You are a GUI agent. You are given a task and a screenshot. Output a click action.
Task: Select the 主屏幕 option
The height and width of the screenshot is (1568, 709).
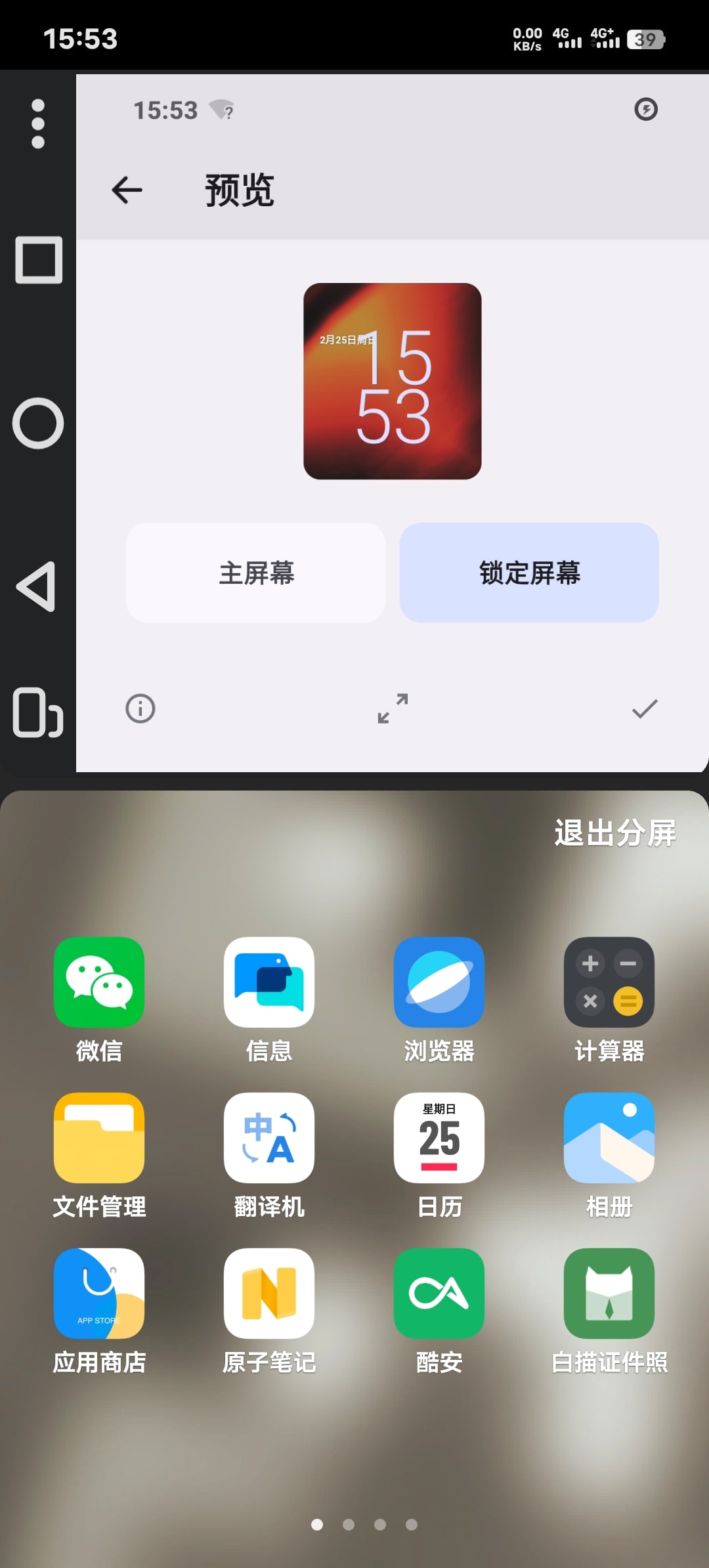[x=256, y=573]
